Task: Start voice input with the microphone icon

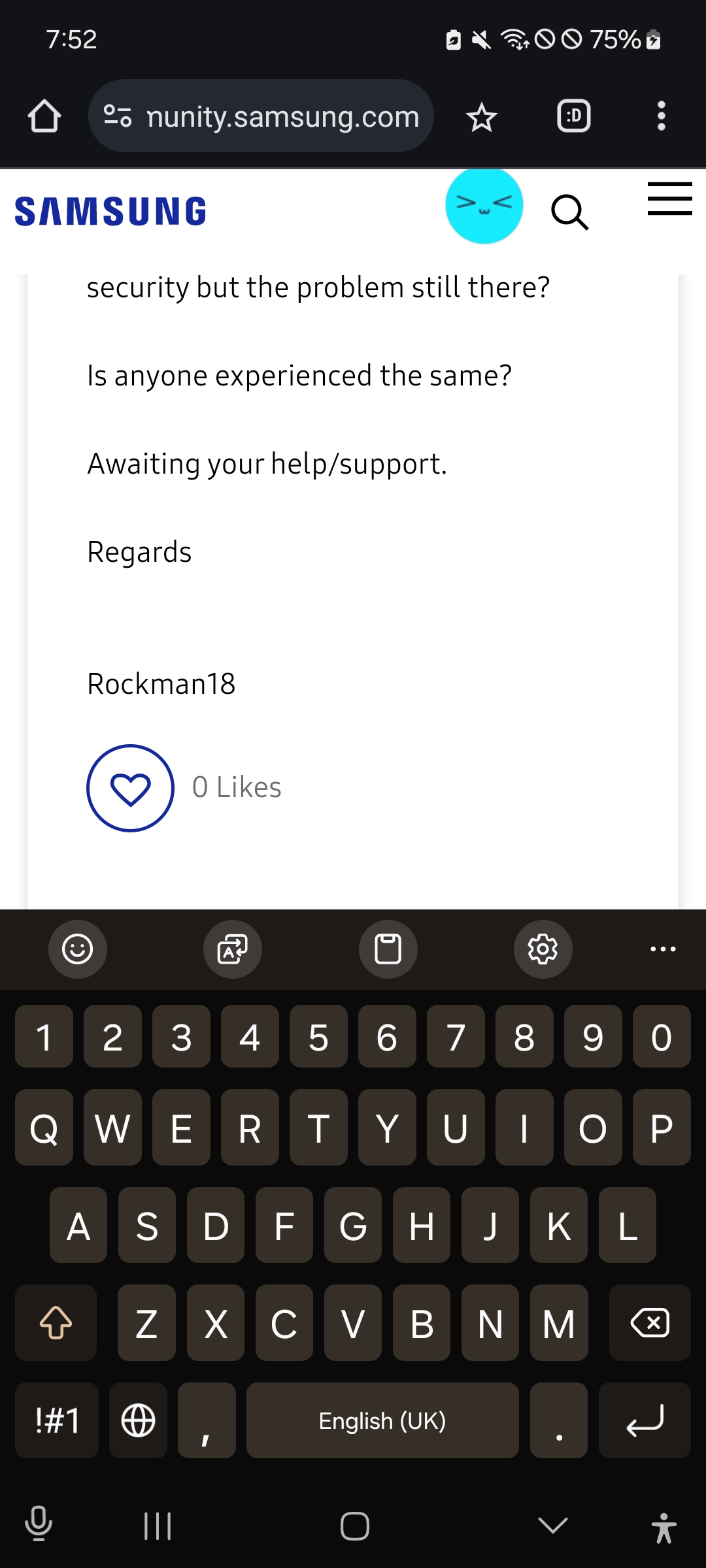Action: [37, 1527]
